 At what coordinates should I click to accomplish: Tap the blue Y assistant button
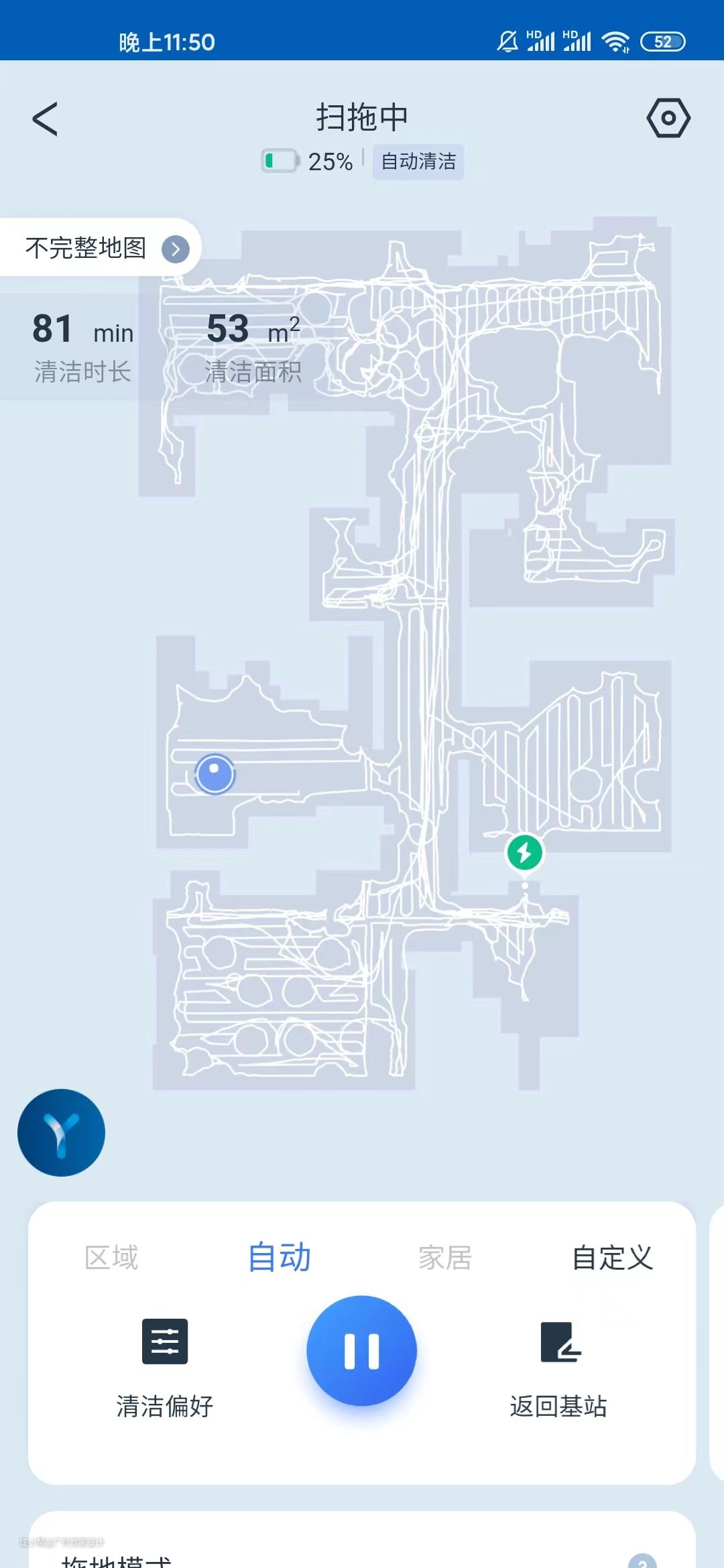click(62, 1132)
